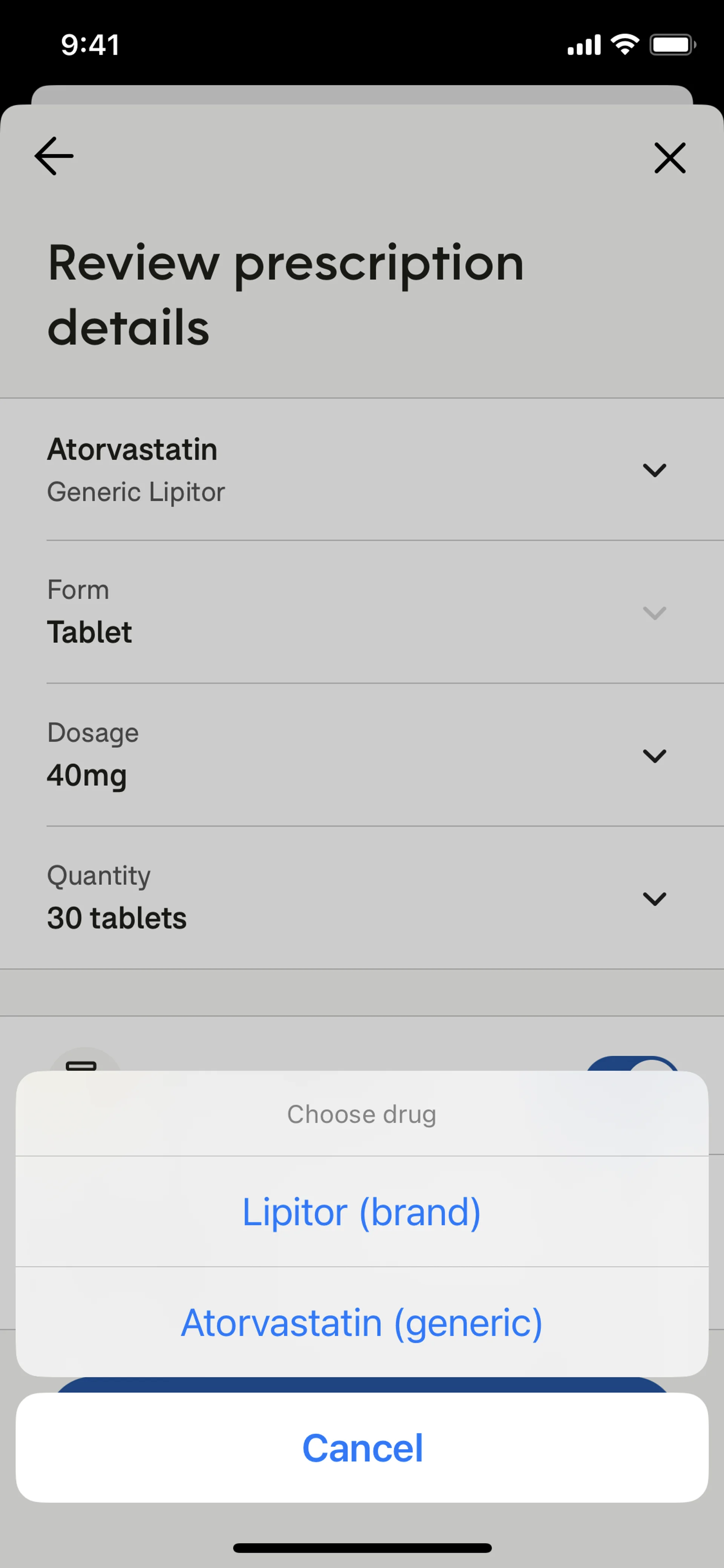Select Lipitor (brand) as the drug

[x=361, y=1211]
